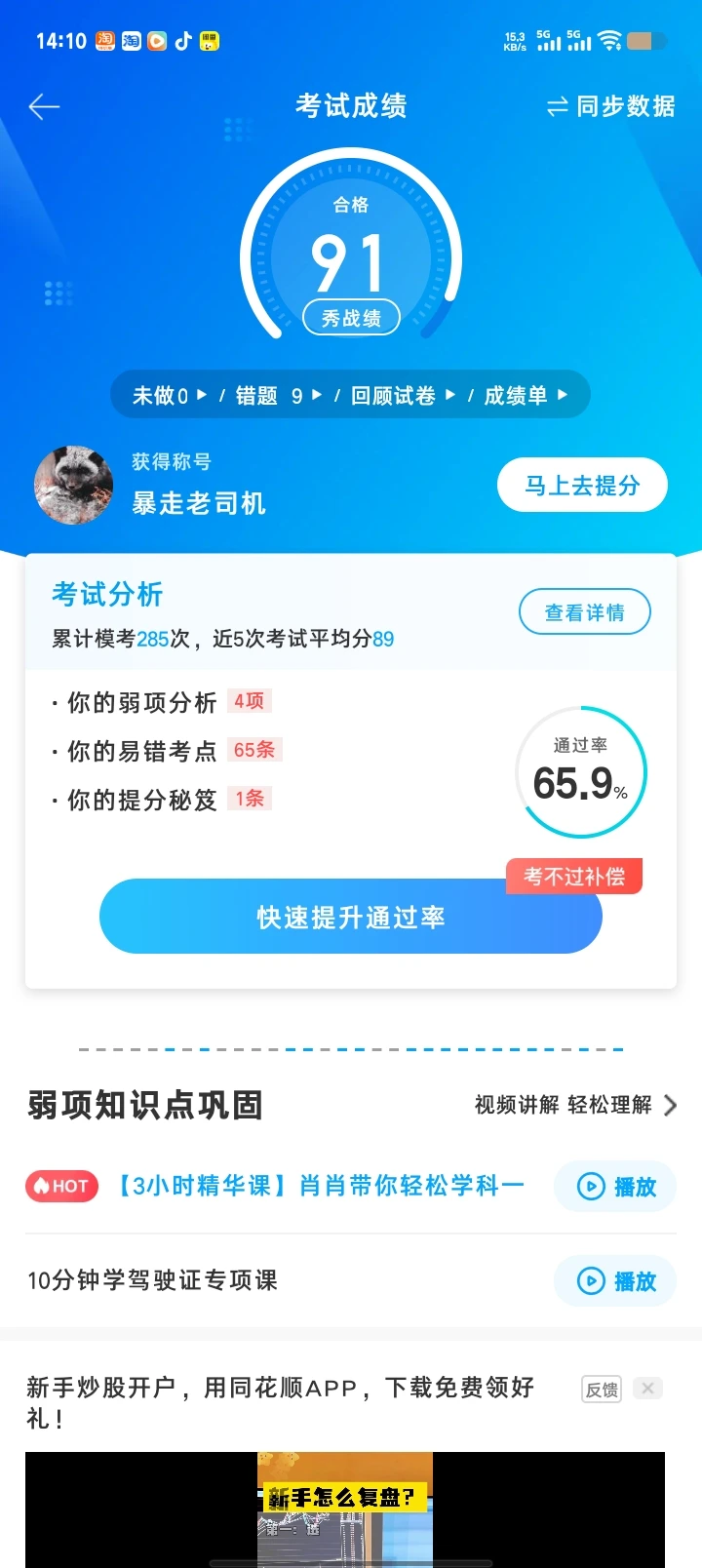Screen dimensions: 702x1568
Task: Open the 未做 0 unanswered questions
Action: [170, 395]
